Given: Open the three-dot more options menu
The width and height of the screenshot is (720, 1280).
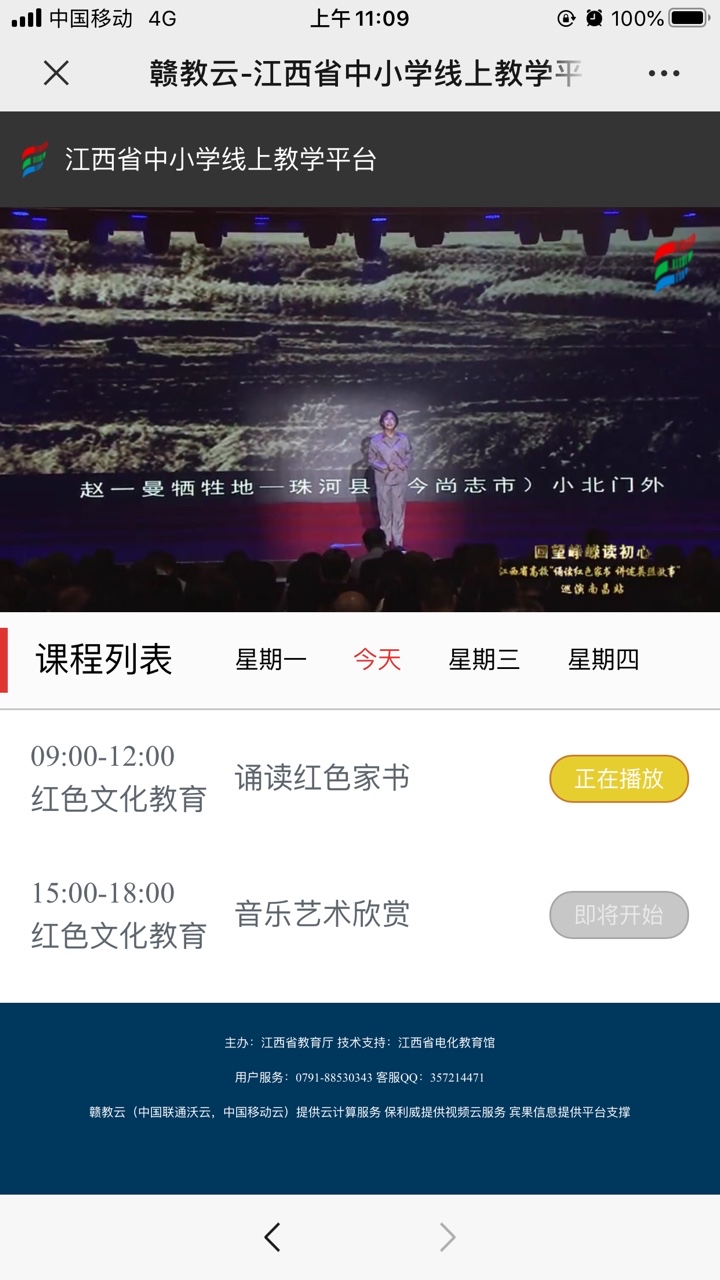Looking at the screenshot, I should click(664, 73).
